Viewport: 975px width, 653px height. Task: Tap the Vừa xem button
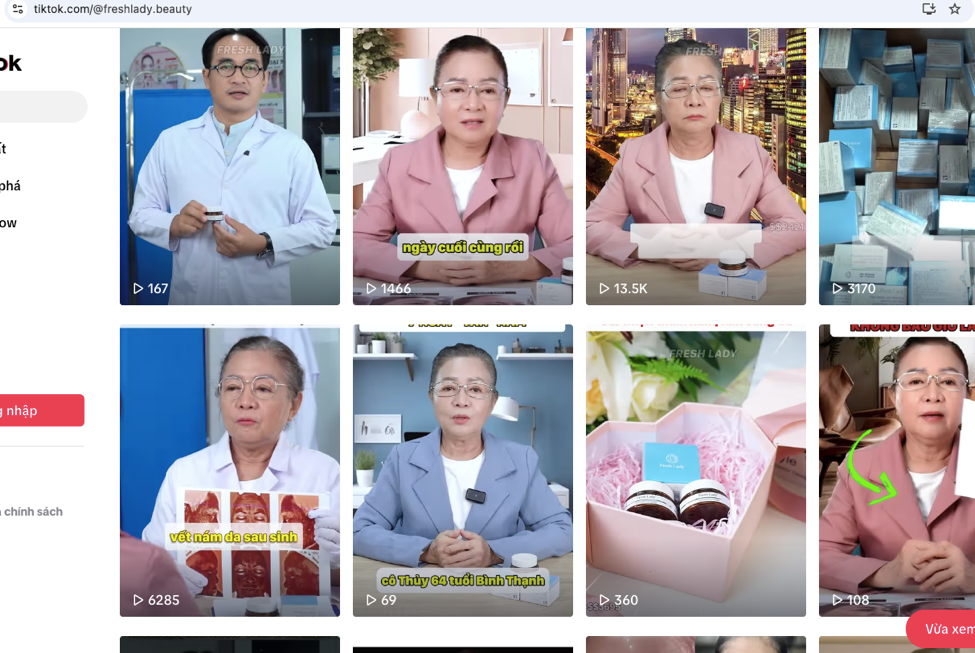click(945, 629)
